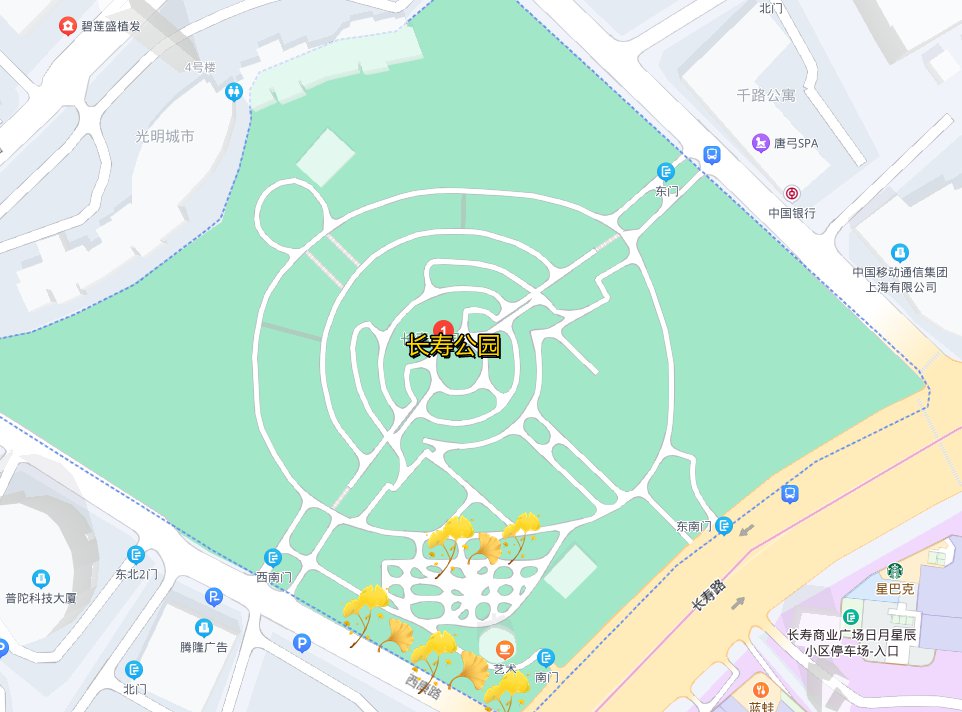Tap the 中国银行 bank marker
Image resolution: width=962 pixels, height=712 pixels.
[792, 193]
